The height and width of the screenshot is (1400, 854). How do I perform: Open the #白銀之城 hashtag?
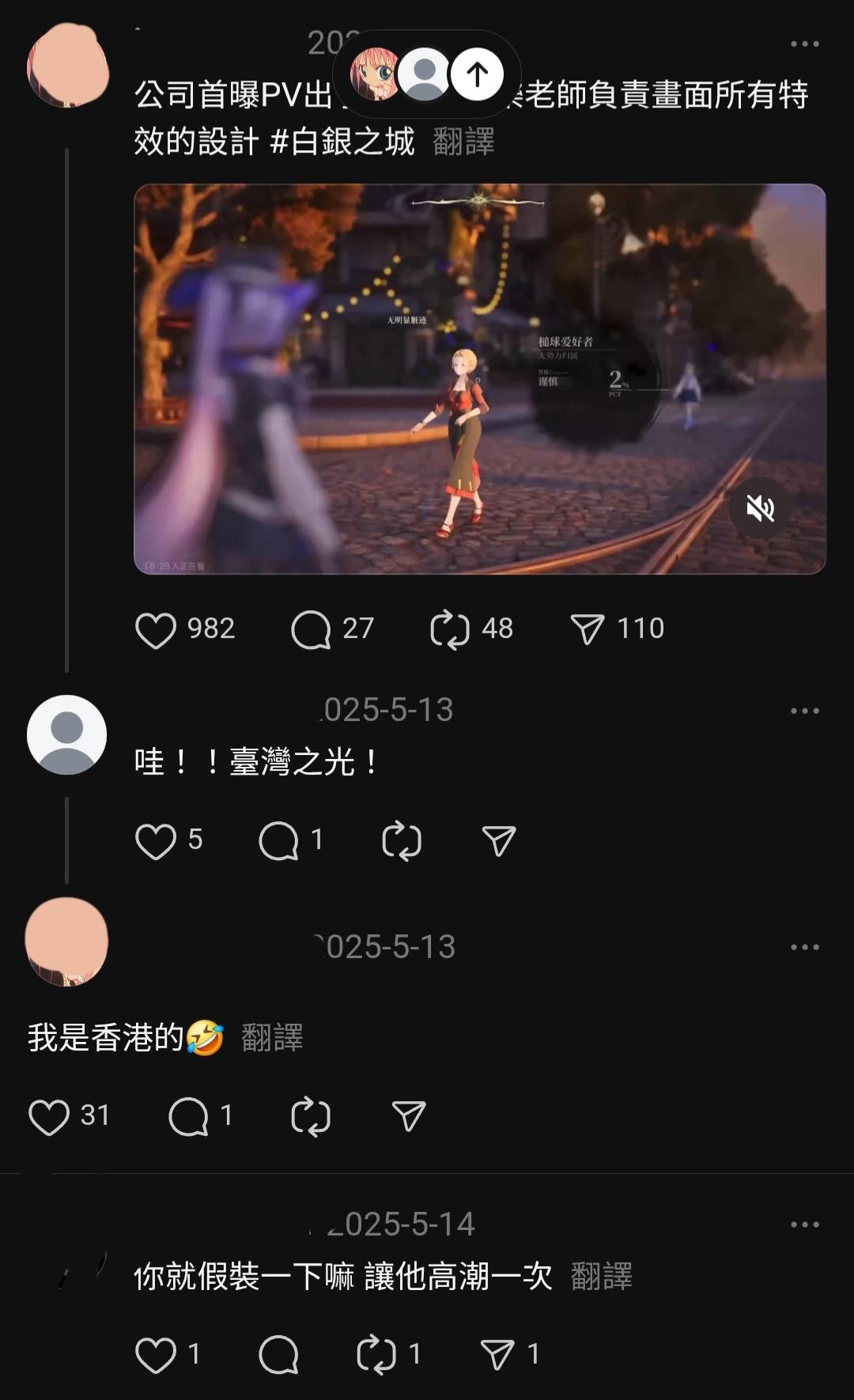point(342,142)
